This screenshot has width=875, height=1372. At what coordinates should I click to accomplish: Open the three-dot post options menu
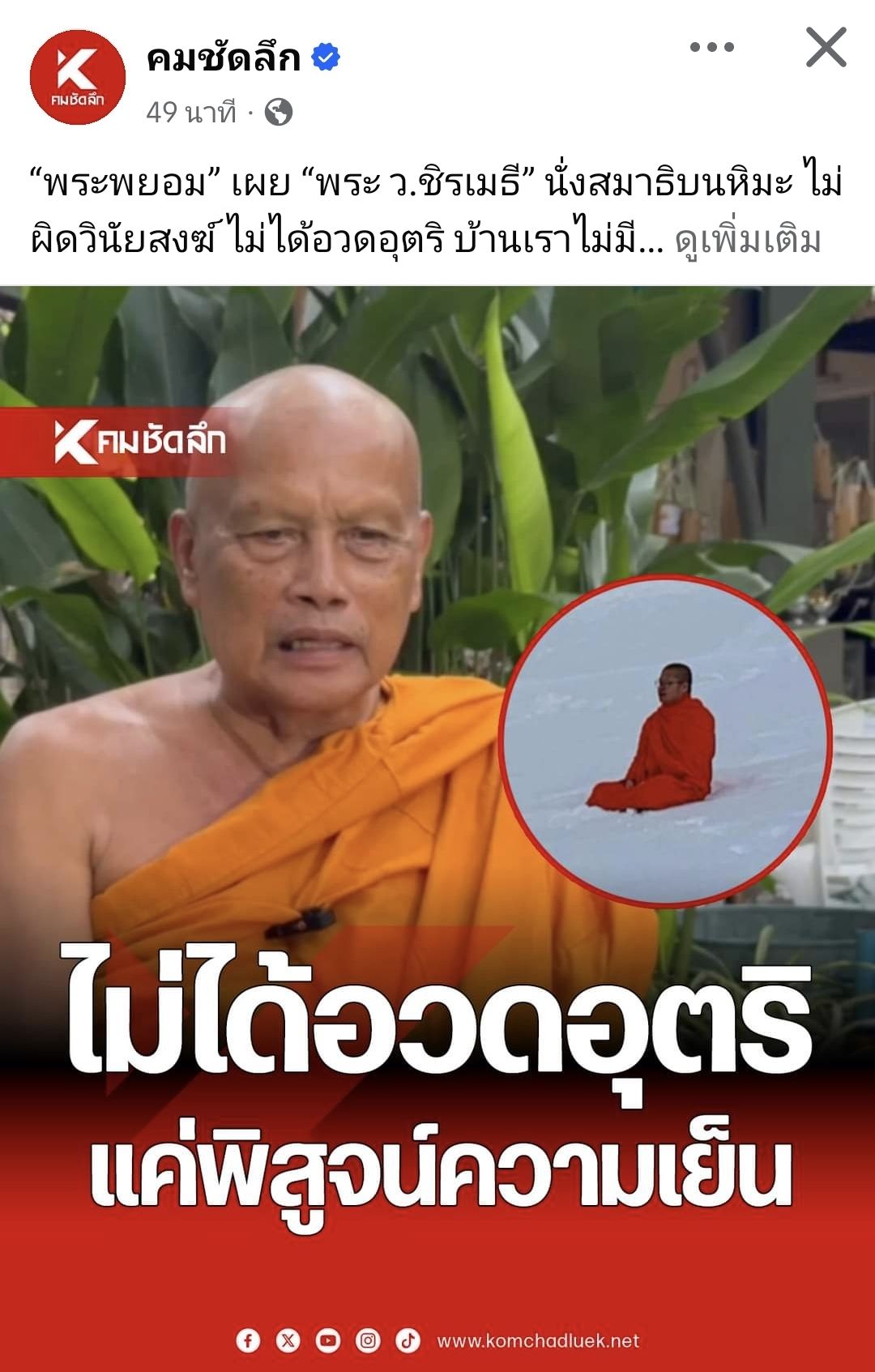[x=711, y=48]
